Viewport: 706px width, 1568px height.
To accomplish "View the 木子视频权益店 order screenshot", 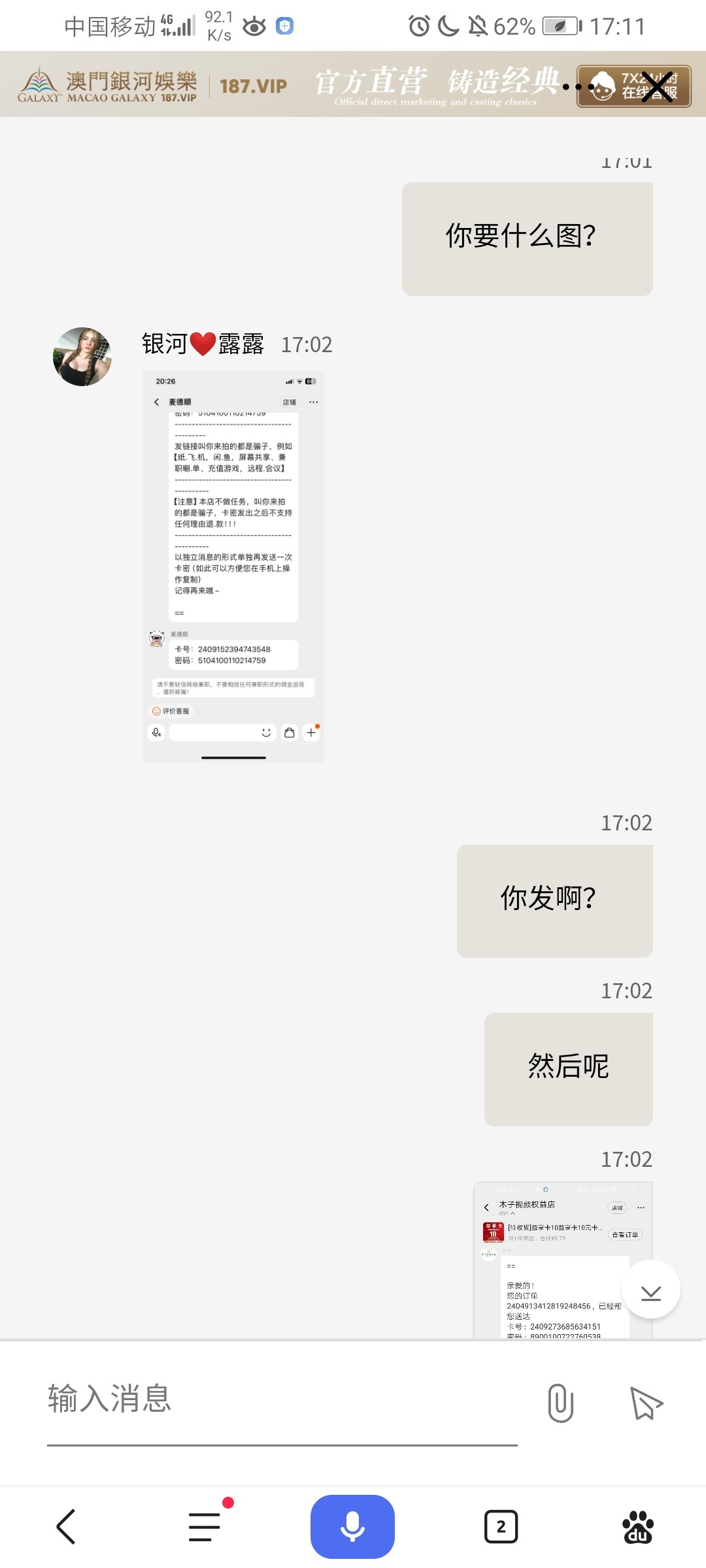I will tap(563, 1261).
